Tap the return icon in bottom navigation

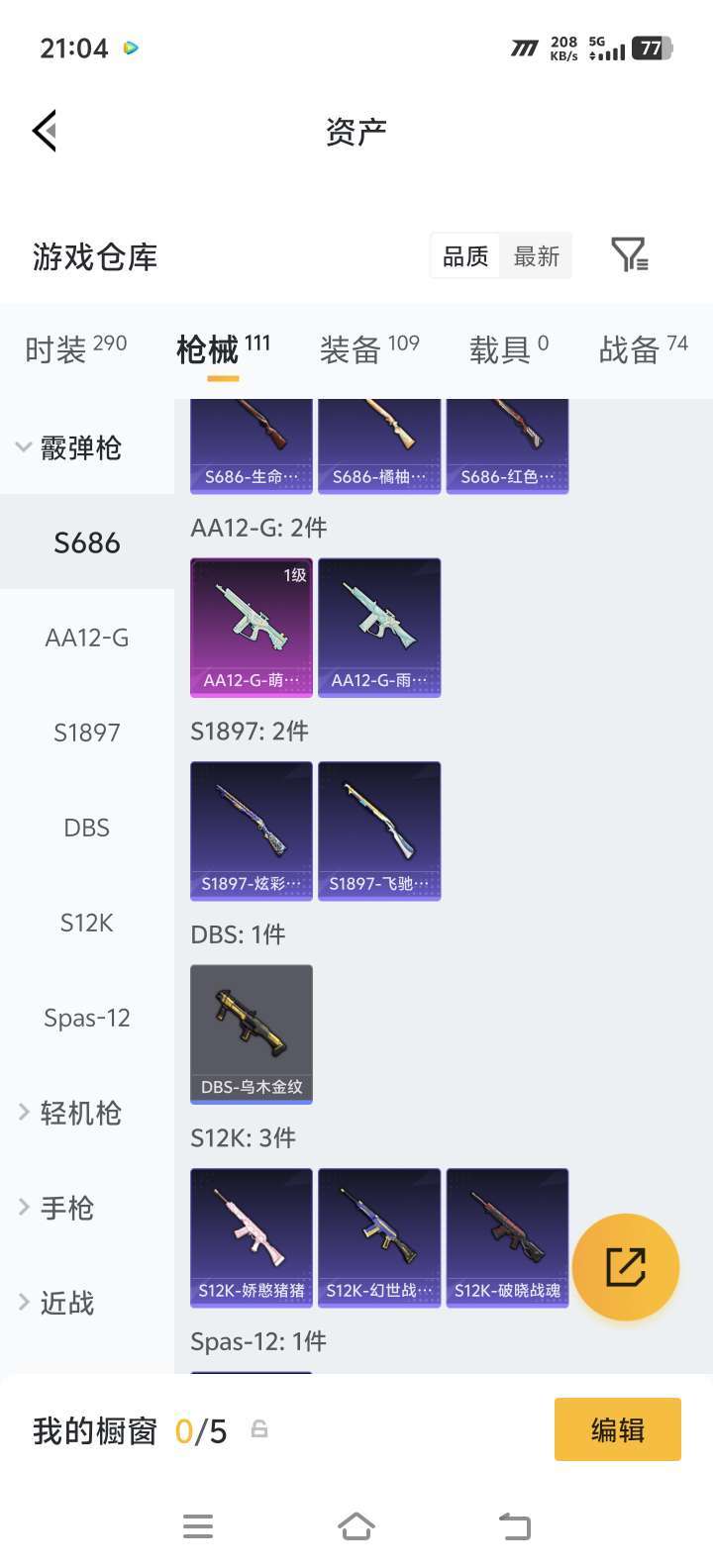tap(514, 1526)
